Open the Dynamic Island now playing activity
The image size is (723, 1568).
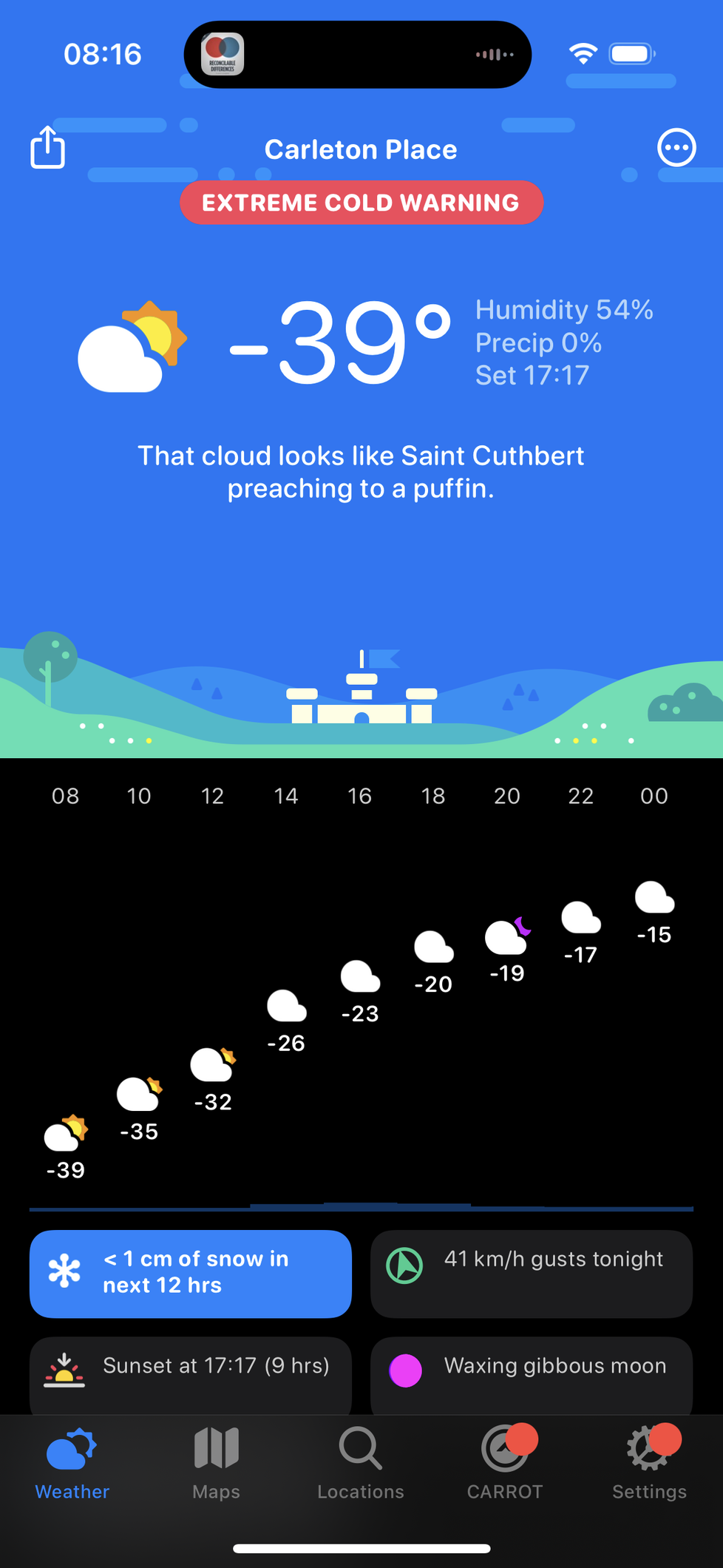pyautogui.click(x=357, y=55)
